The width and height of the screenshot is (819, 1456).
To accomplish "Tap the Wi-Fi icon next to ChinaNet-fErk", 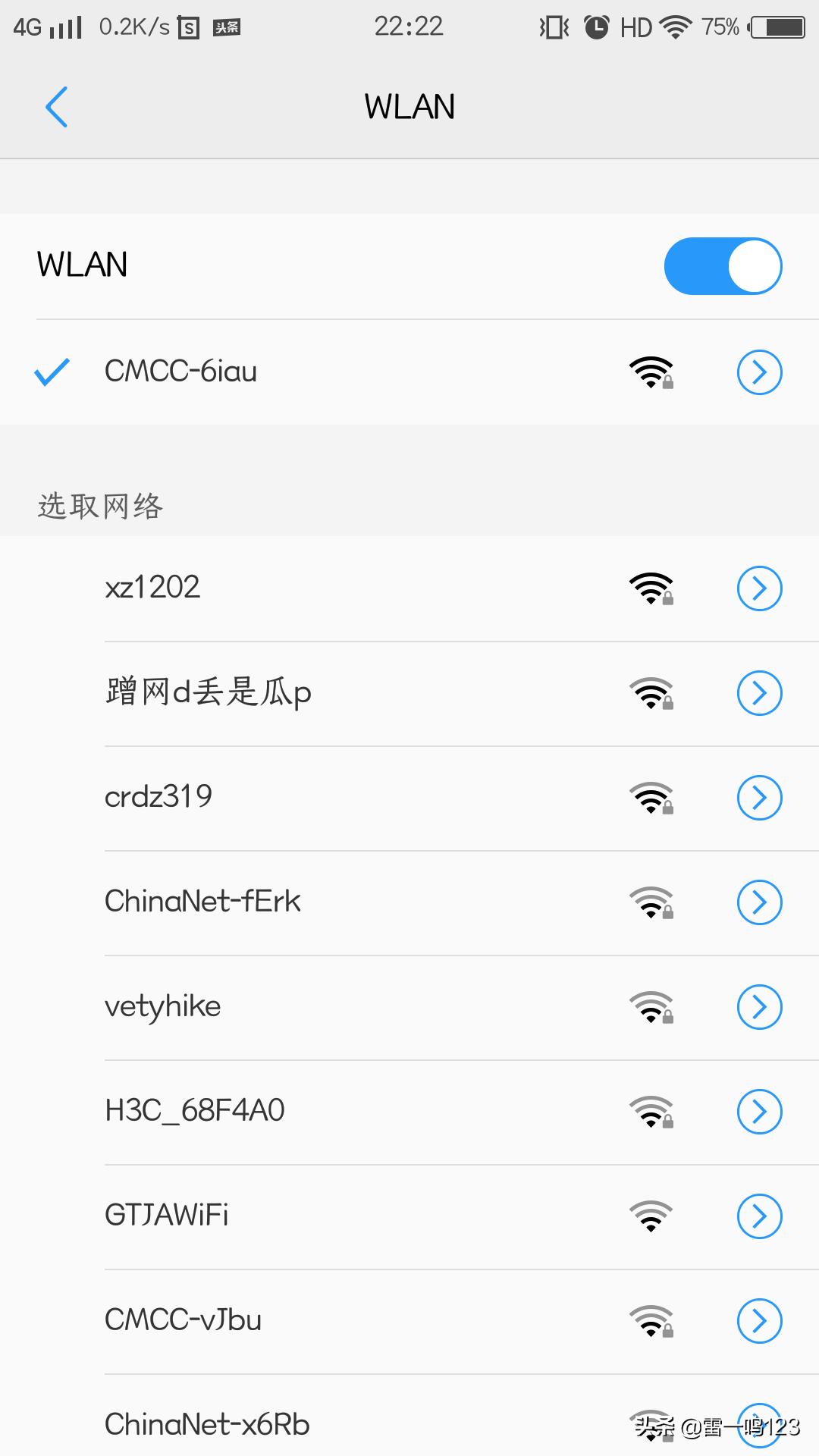I will [651, 902].
